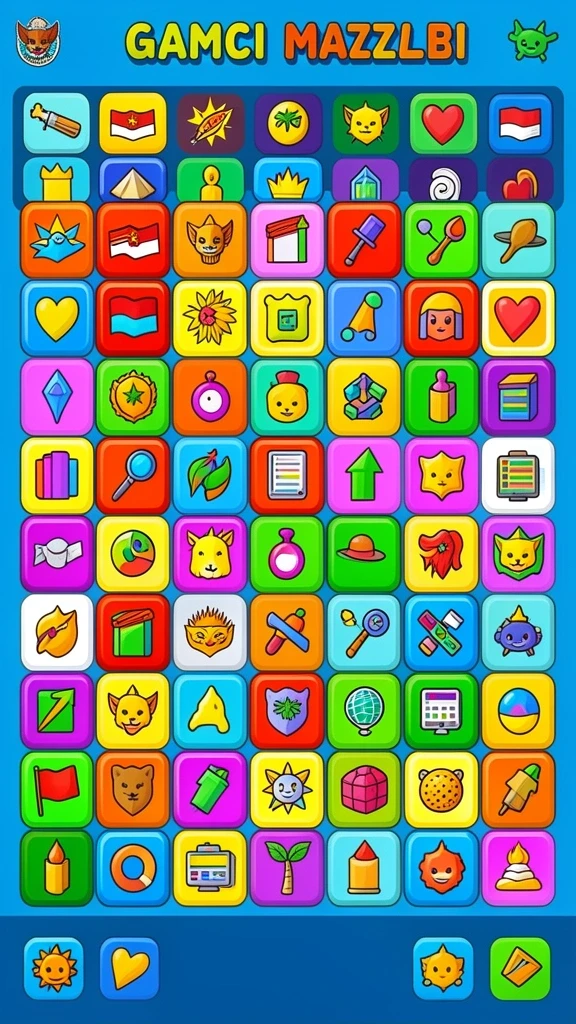Choose the green up-arrow tile

(x=364, y=475)
